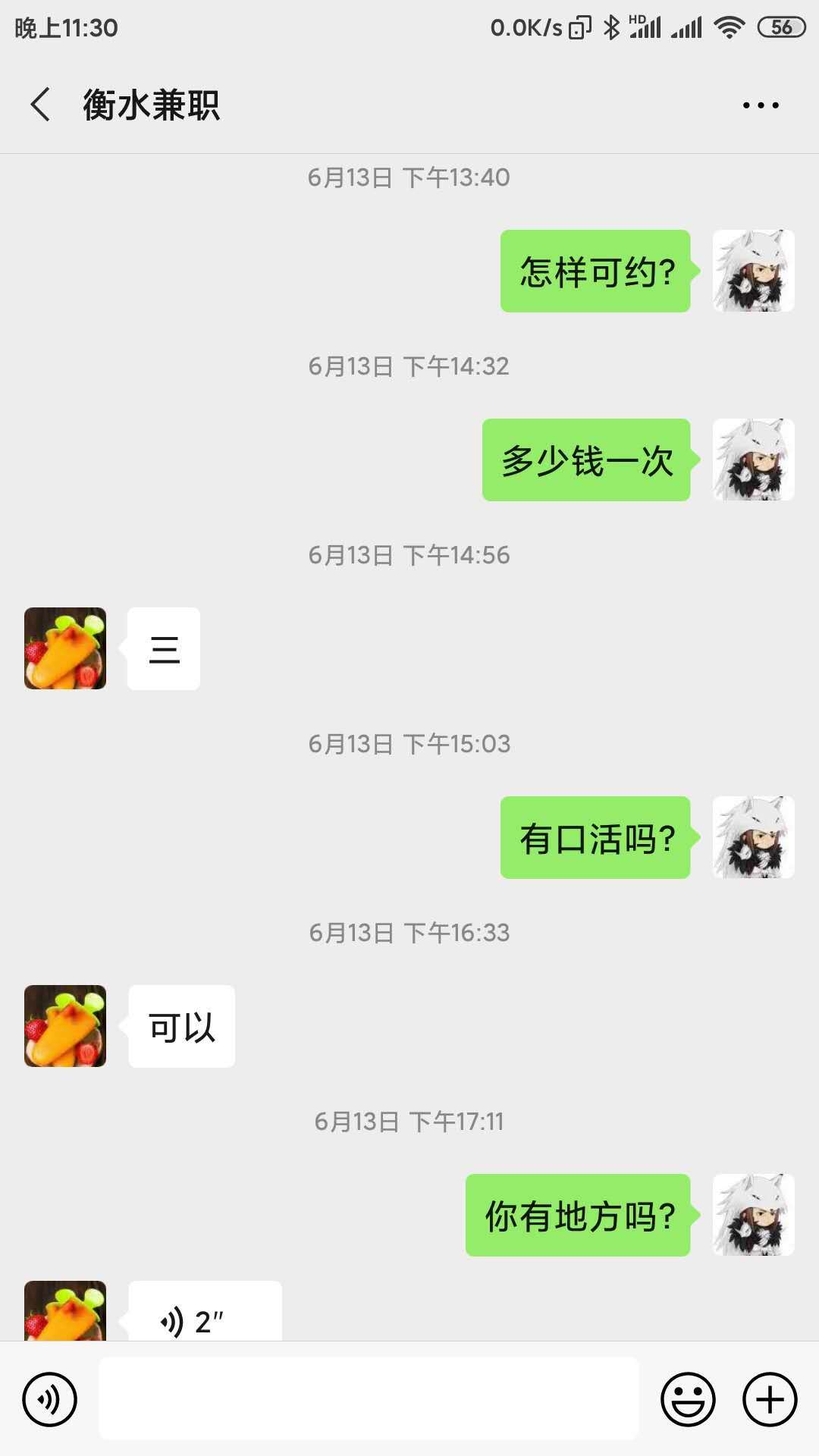Screen dimensions: 819x1456
Task: Select the green bubble 多少钱一次
Action: 585,460
